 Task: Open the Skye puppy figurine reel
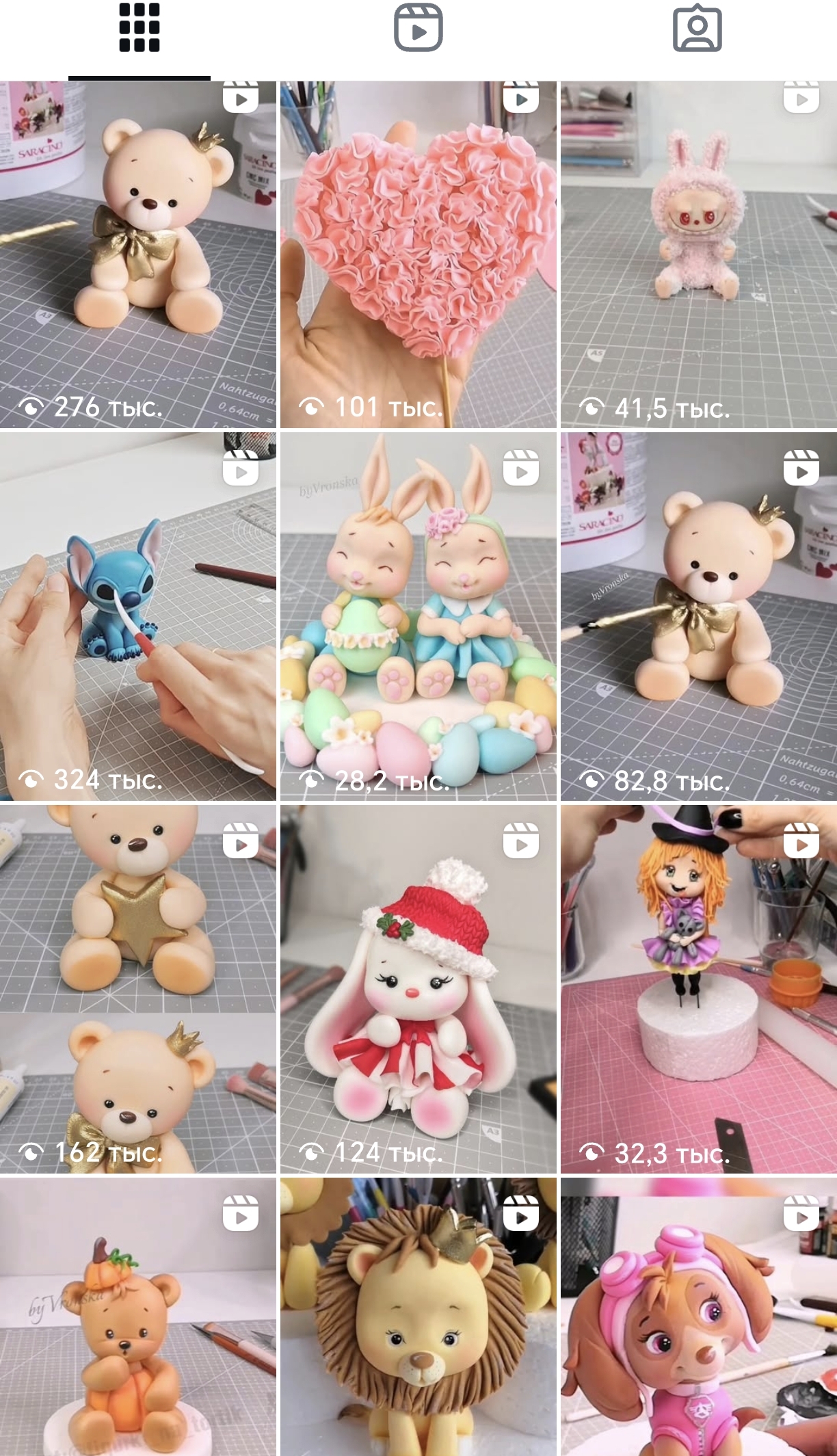click(x=698, y=1316)
